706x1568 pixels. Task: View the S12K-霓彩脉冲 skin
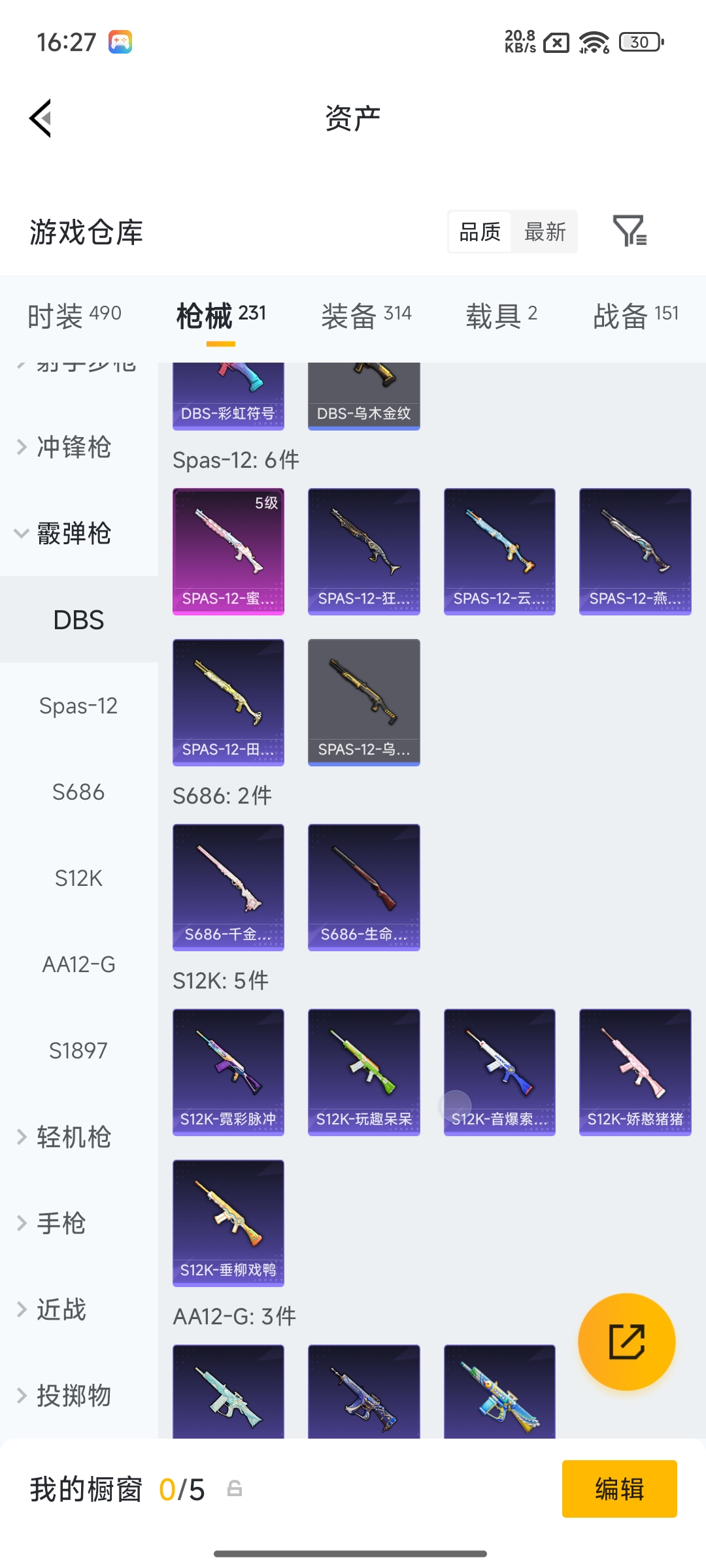click(x=228, y=1071)
